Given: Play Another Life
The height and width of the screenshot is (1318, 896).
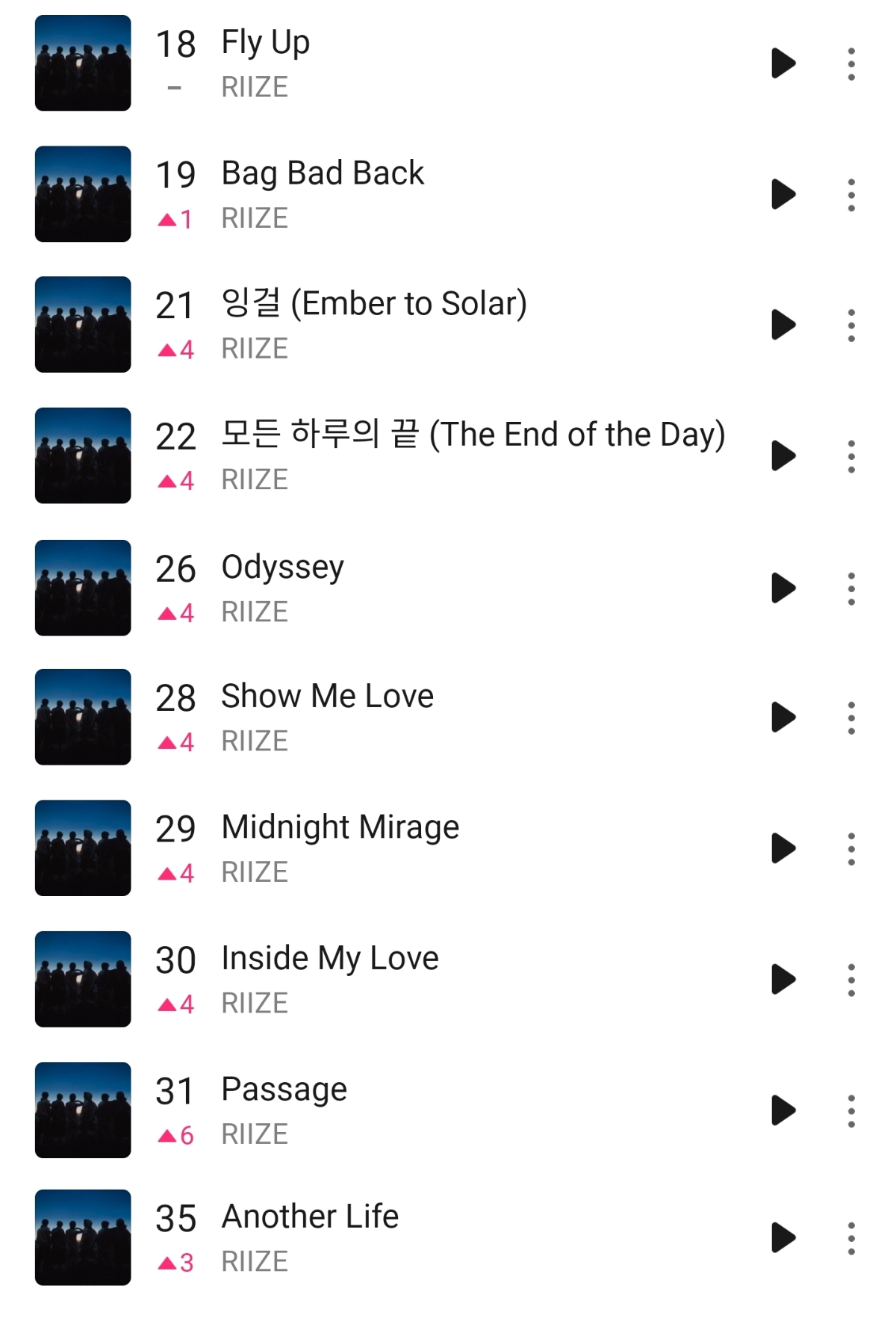Looking at the screenshot, I should pos(783,1237).
